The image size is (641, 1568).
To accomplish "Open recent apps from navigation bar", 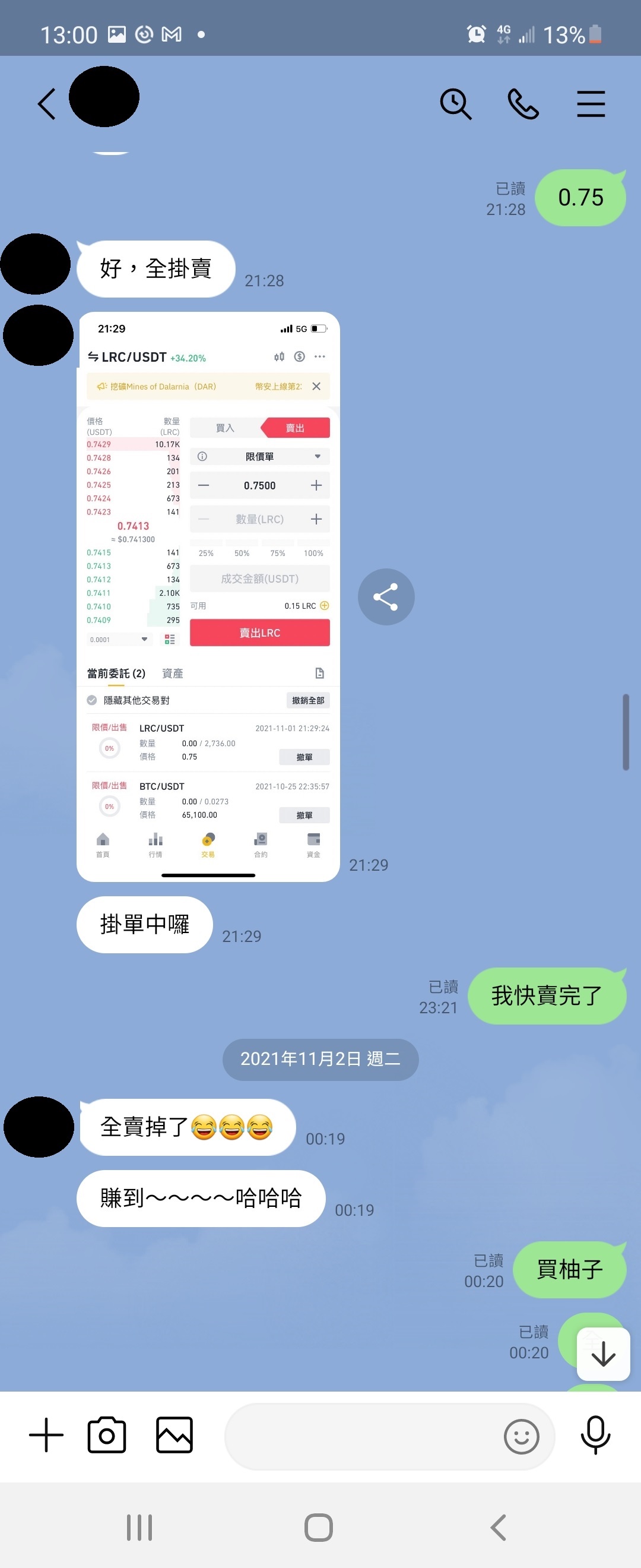I will click(139, 1527).
